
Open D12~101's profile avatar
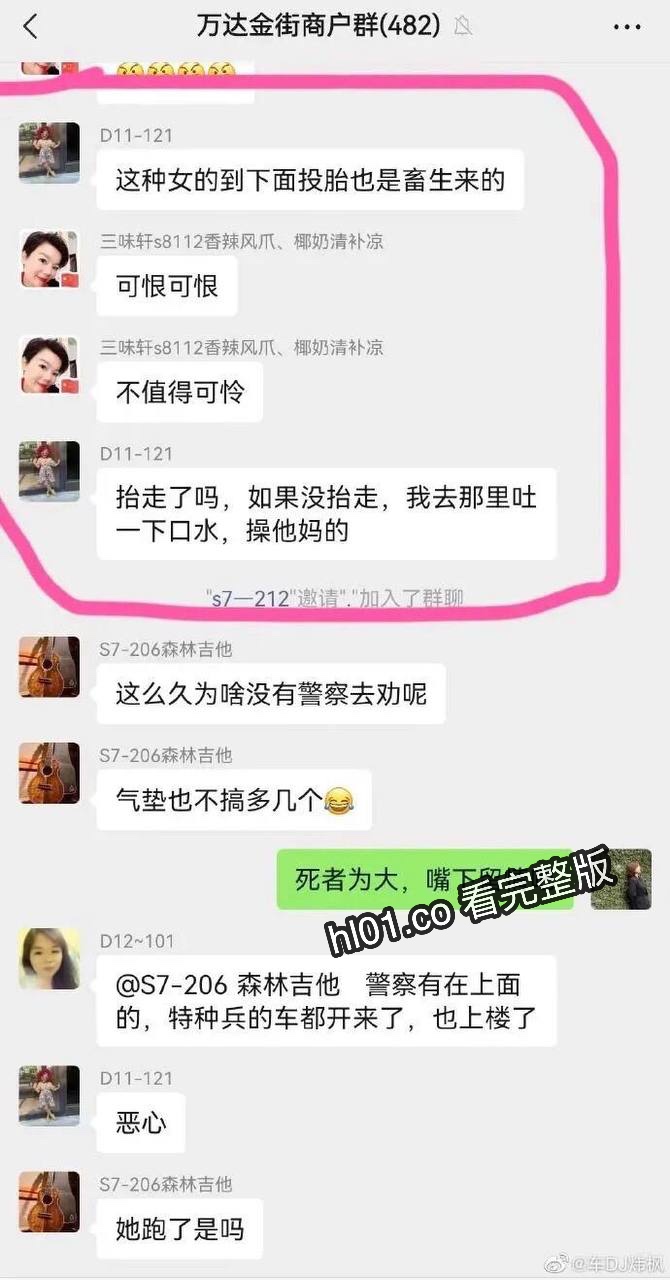coord(49,958)
